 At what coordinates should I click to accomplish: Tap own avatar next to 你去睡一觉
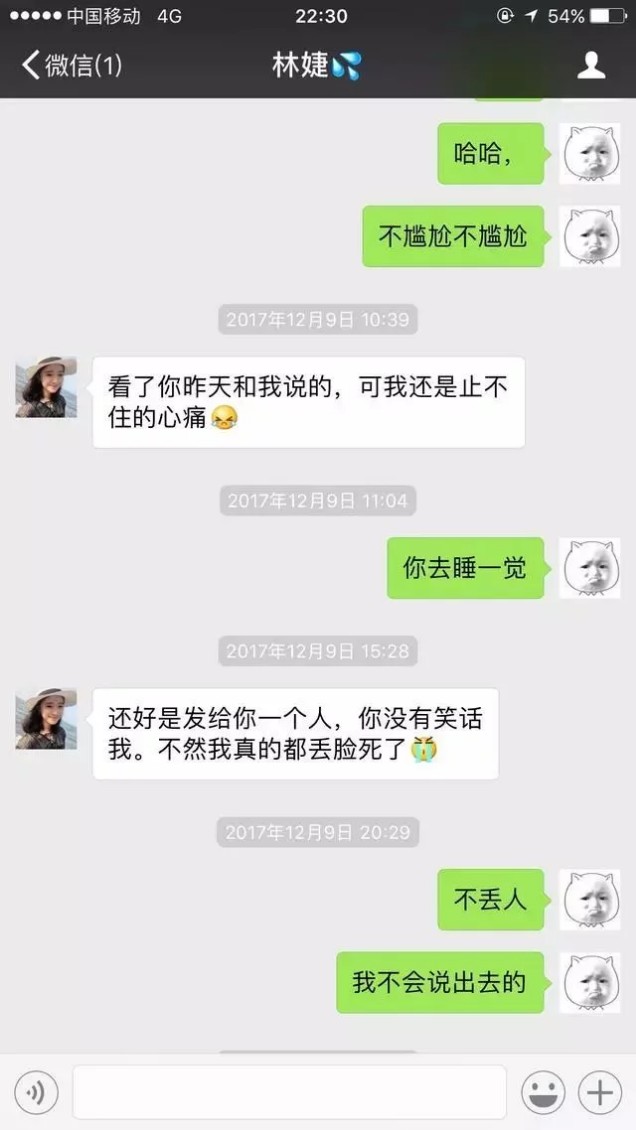589,568
